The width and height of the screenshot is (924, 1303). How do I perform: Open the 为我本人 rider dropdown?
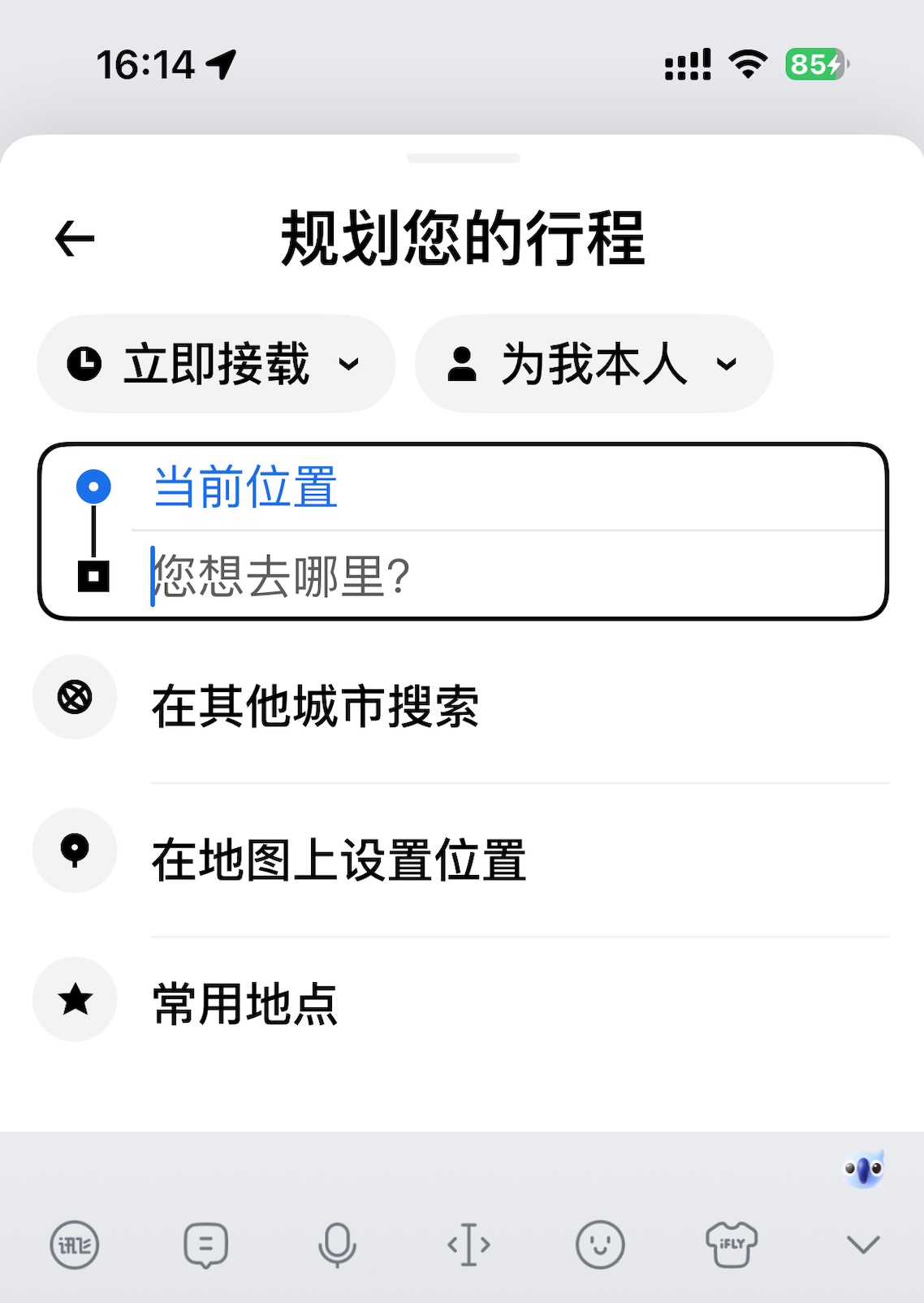pos(594,364)
